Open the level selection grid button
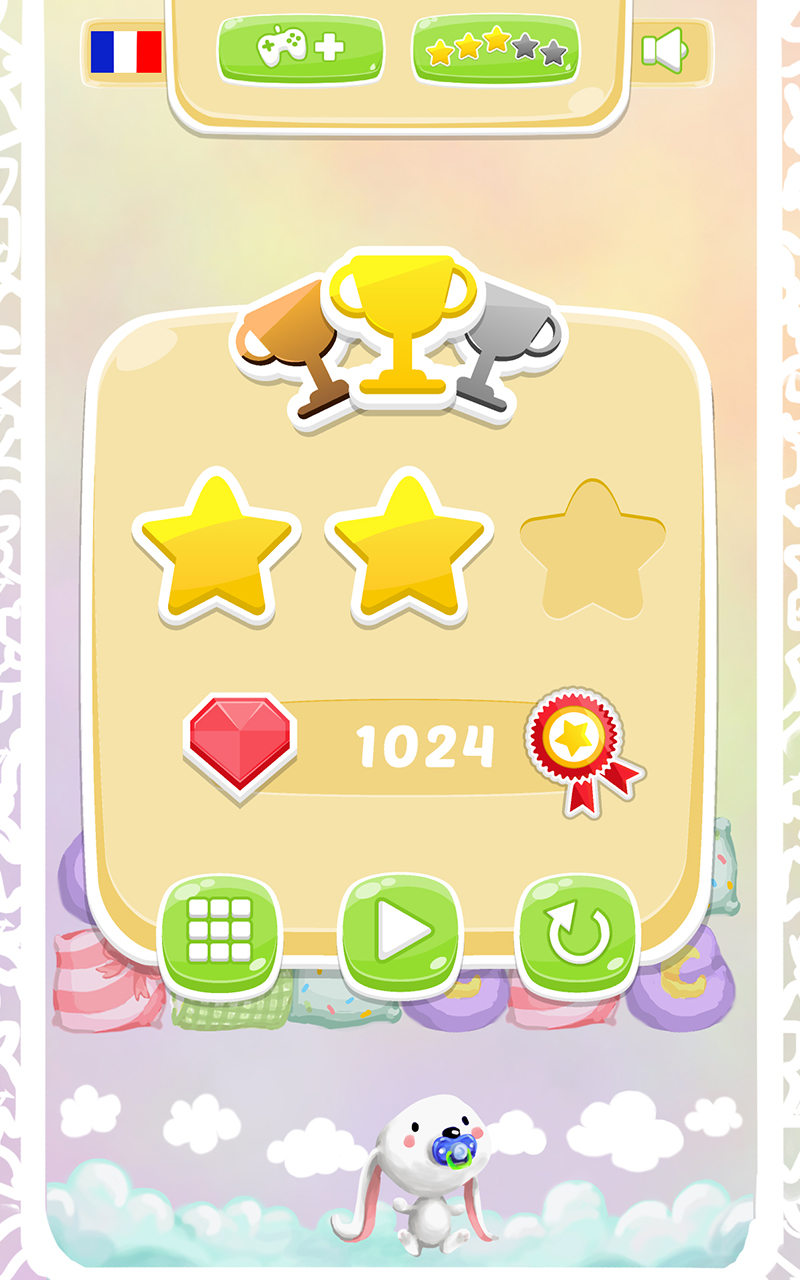Image resolution: width=800 pixels, height=1280 pixels. point(220,930)
